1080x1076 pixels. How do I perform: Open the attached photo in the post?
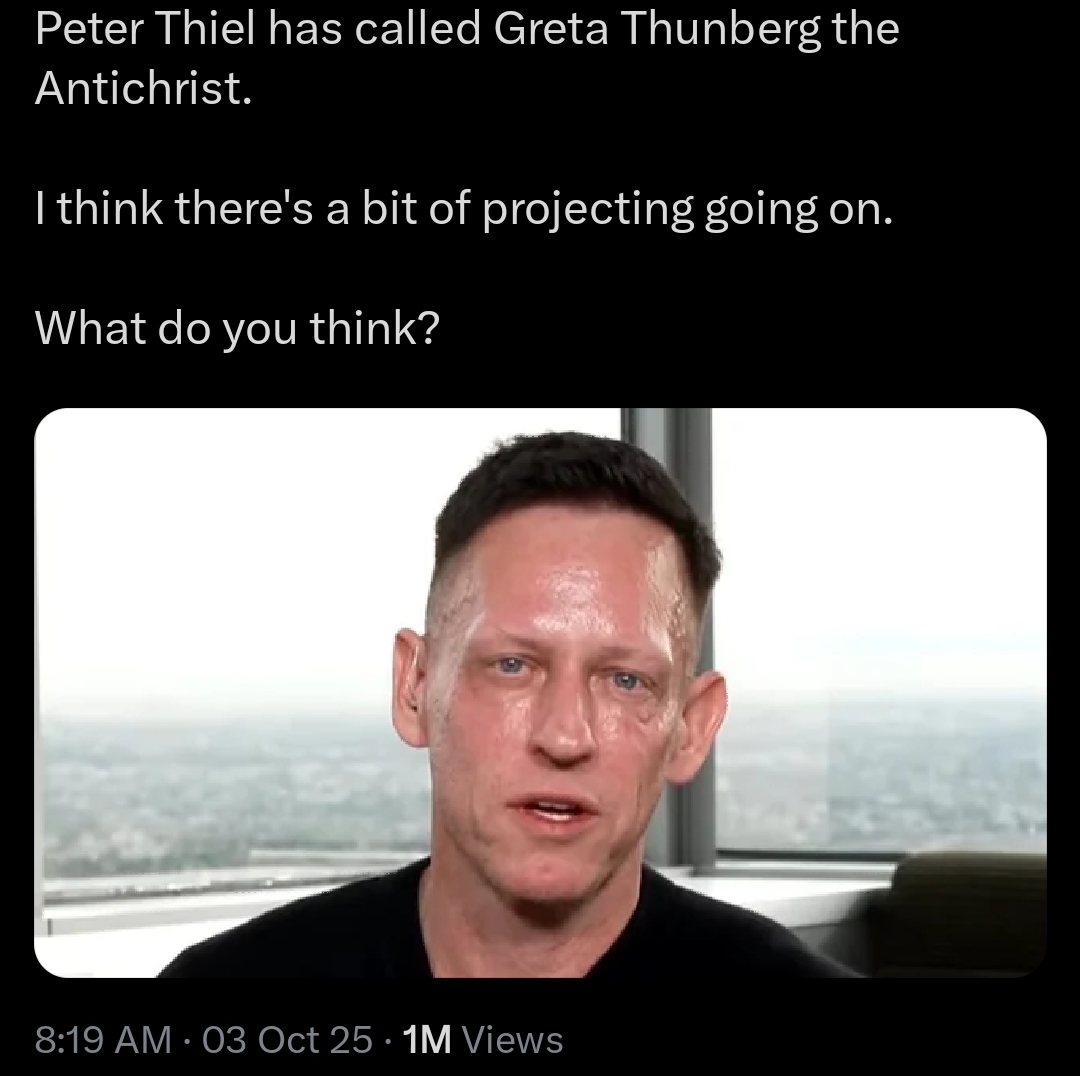pos(540,692)
